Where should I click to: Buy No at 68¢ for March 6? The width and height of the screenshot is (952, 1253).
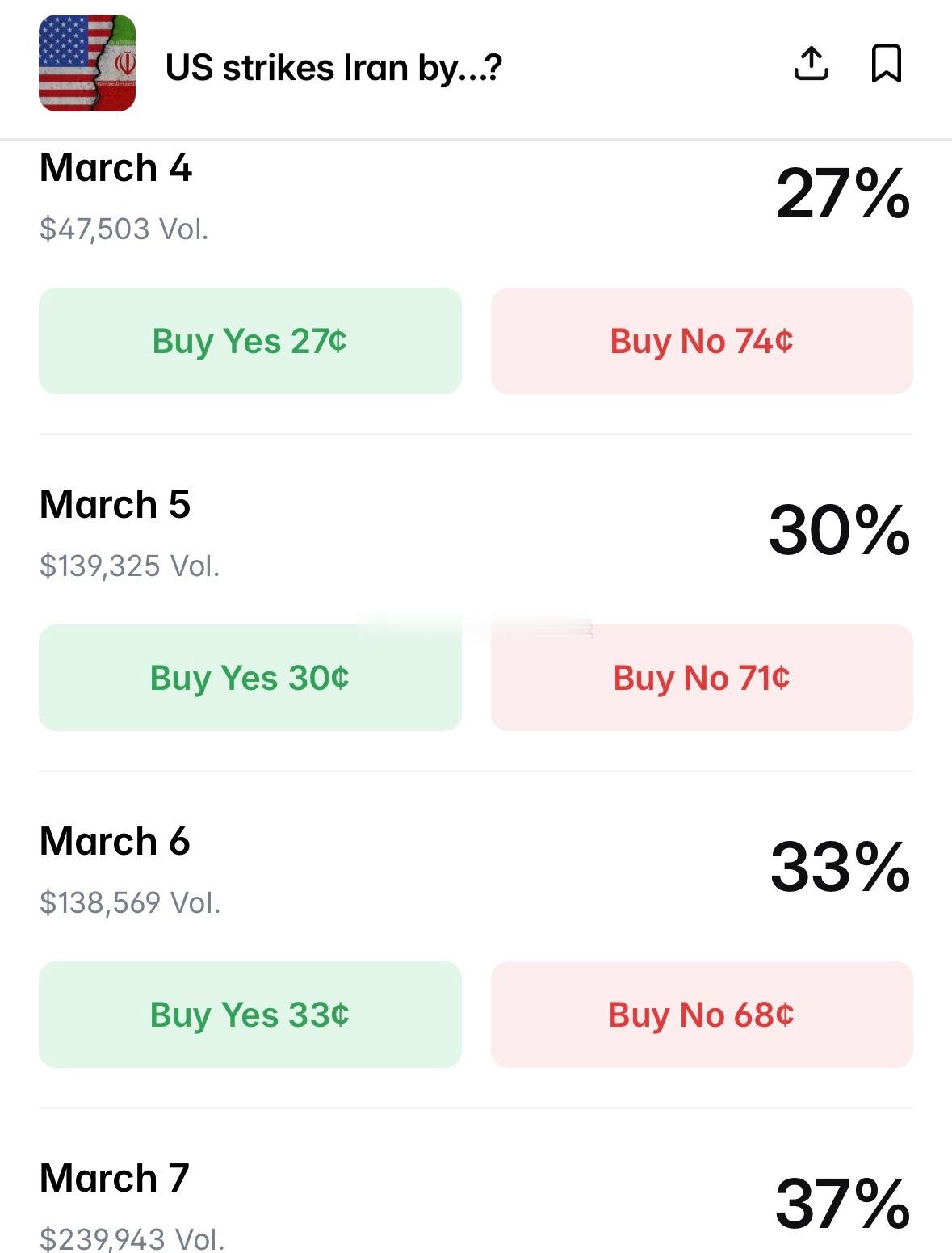coord(702,1015)
